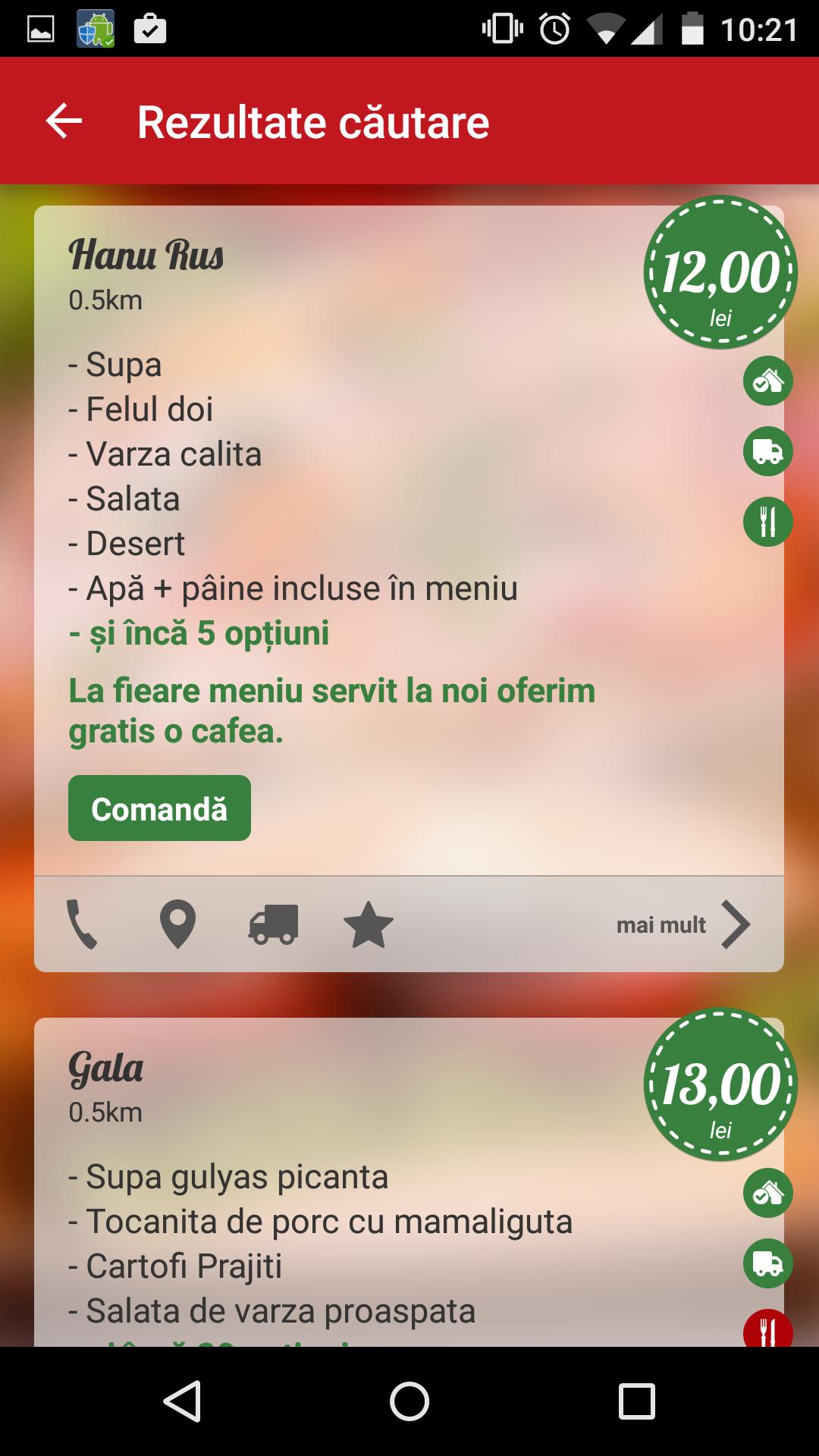
Task: Call Hanu Rus via the phone icon
Action: [x=82, y=924]
